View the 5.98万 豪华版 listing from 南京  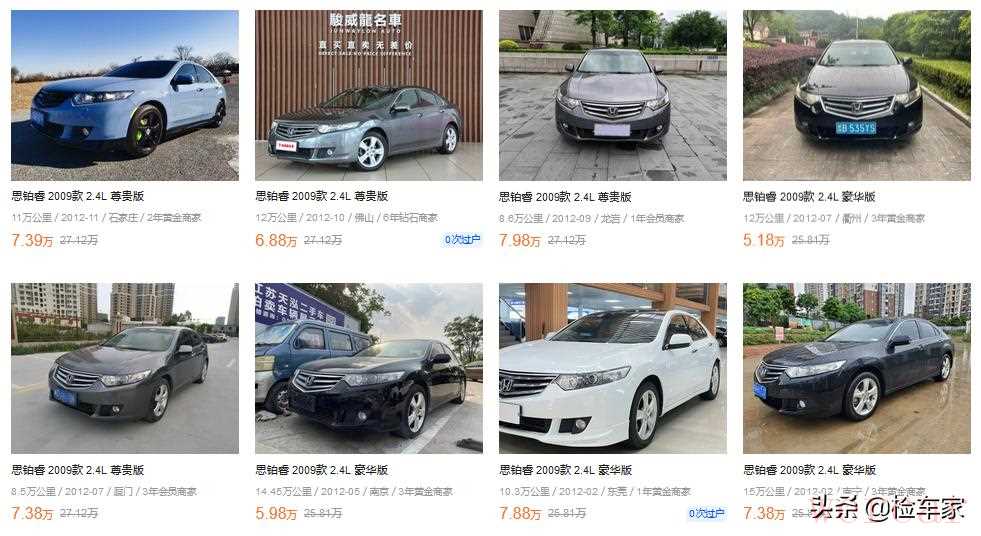point(368,368)
